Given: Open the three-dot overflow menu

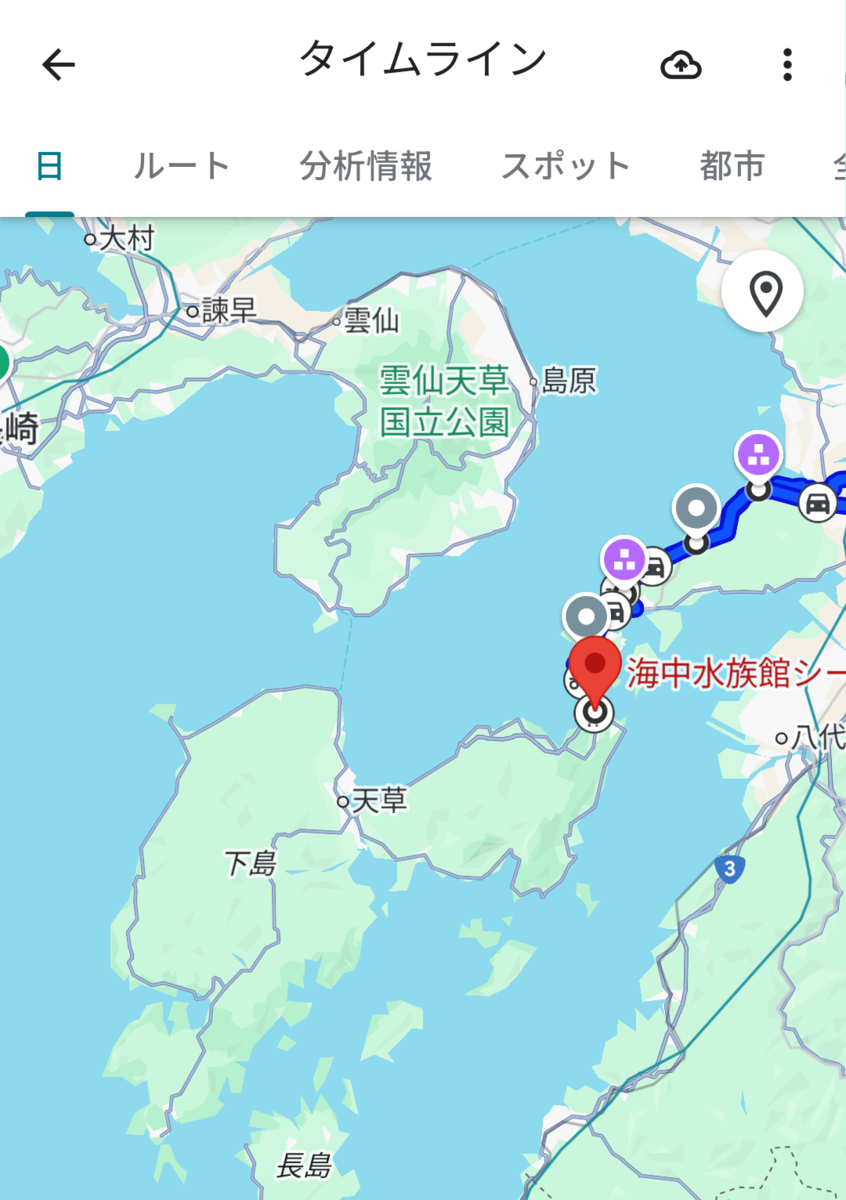Looking at the screenshot, I should (787, 65).
